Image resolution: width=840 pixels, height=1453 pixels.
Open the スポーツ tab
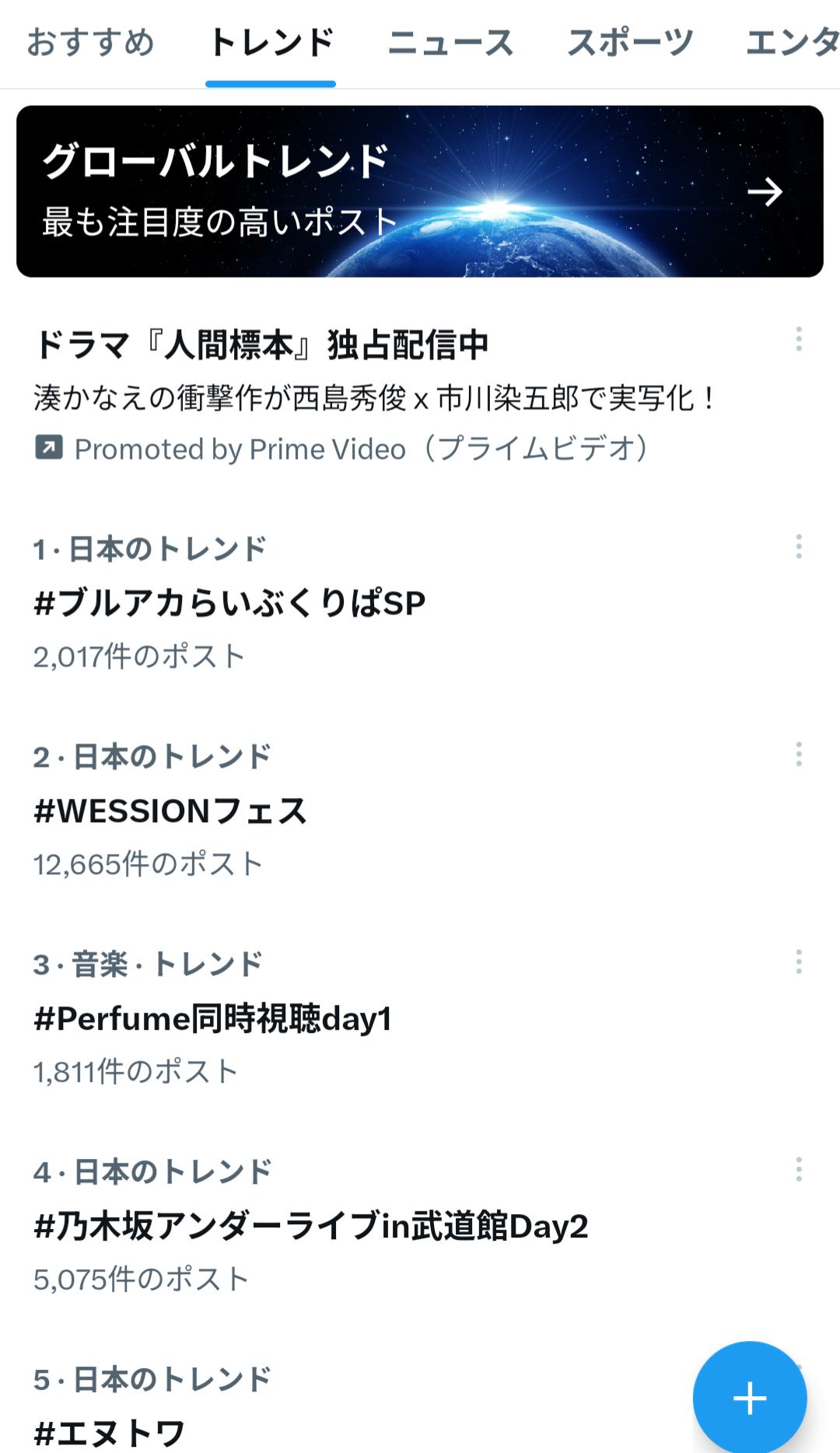click(x=630, y=43)
